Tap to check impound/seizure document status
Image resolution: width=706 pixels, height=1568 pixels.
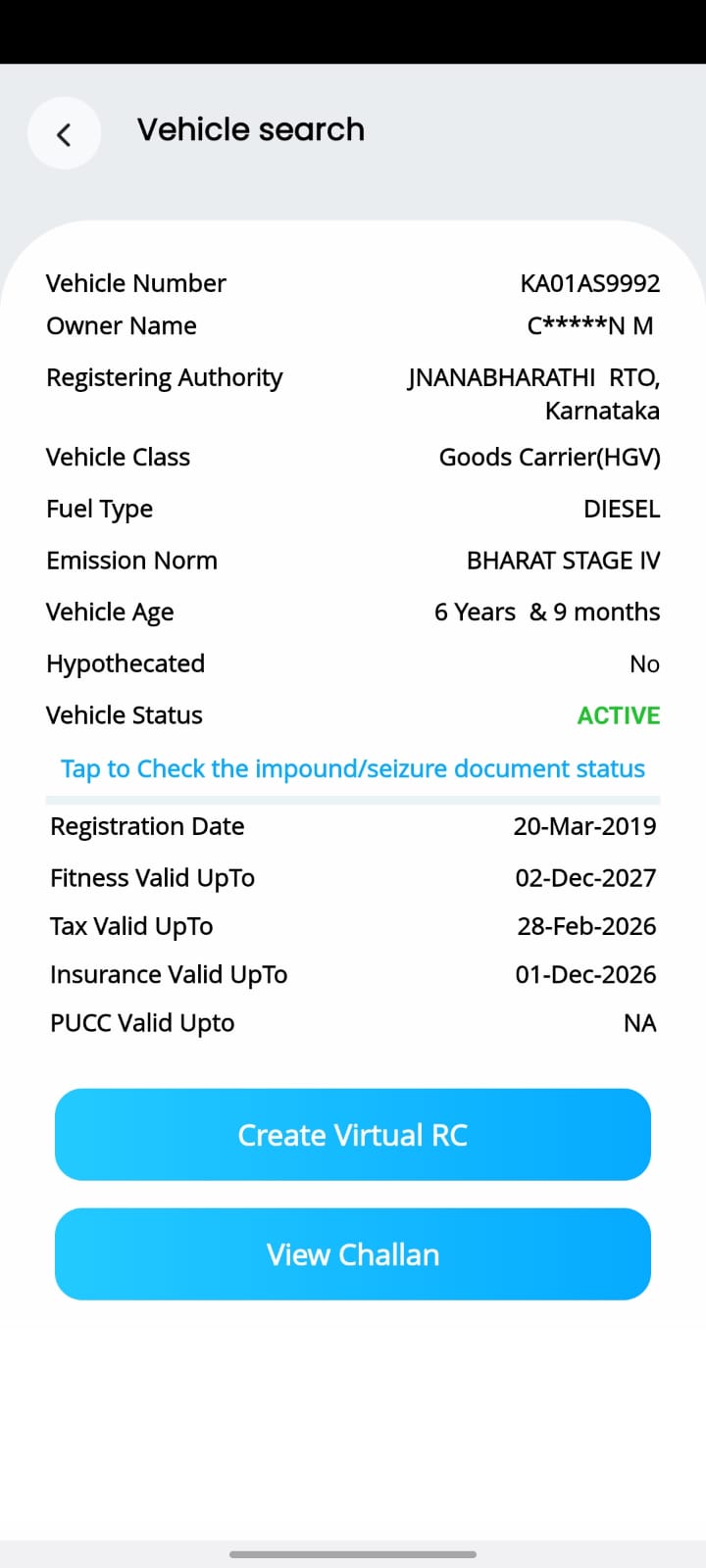353,769
